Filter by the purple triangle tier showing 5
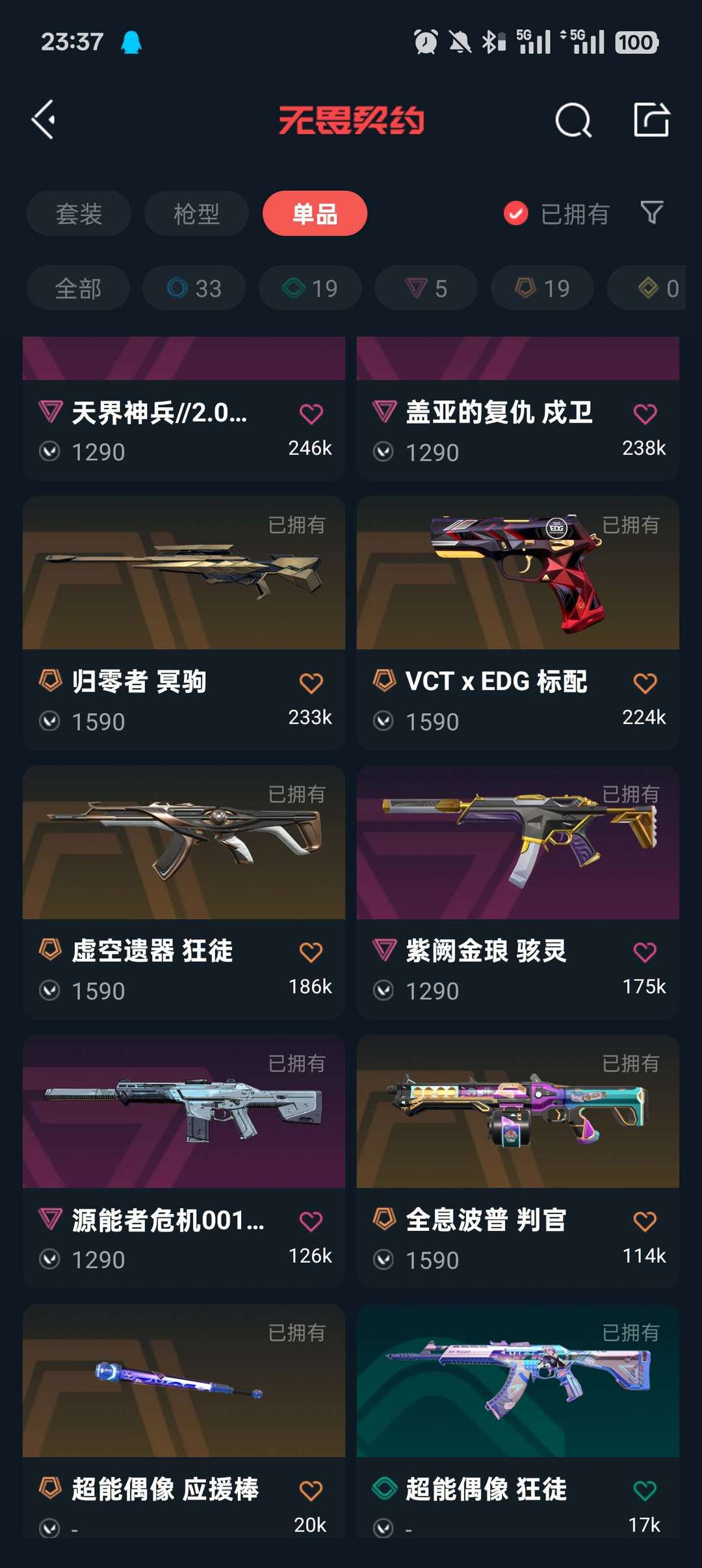This screenshot has height=1568, width=702. coord(426,288)
